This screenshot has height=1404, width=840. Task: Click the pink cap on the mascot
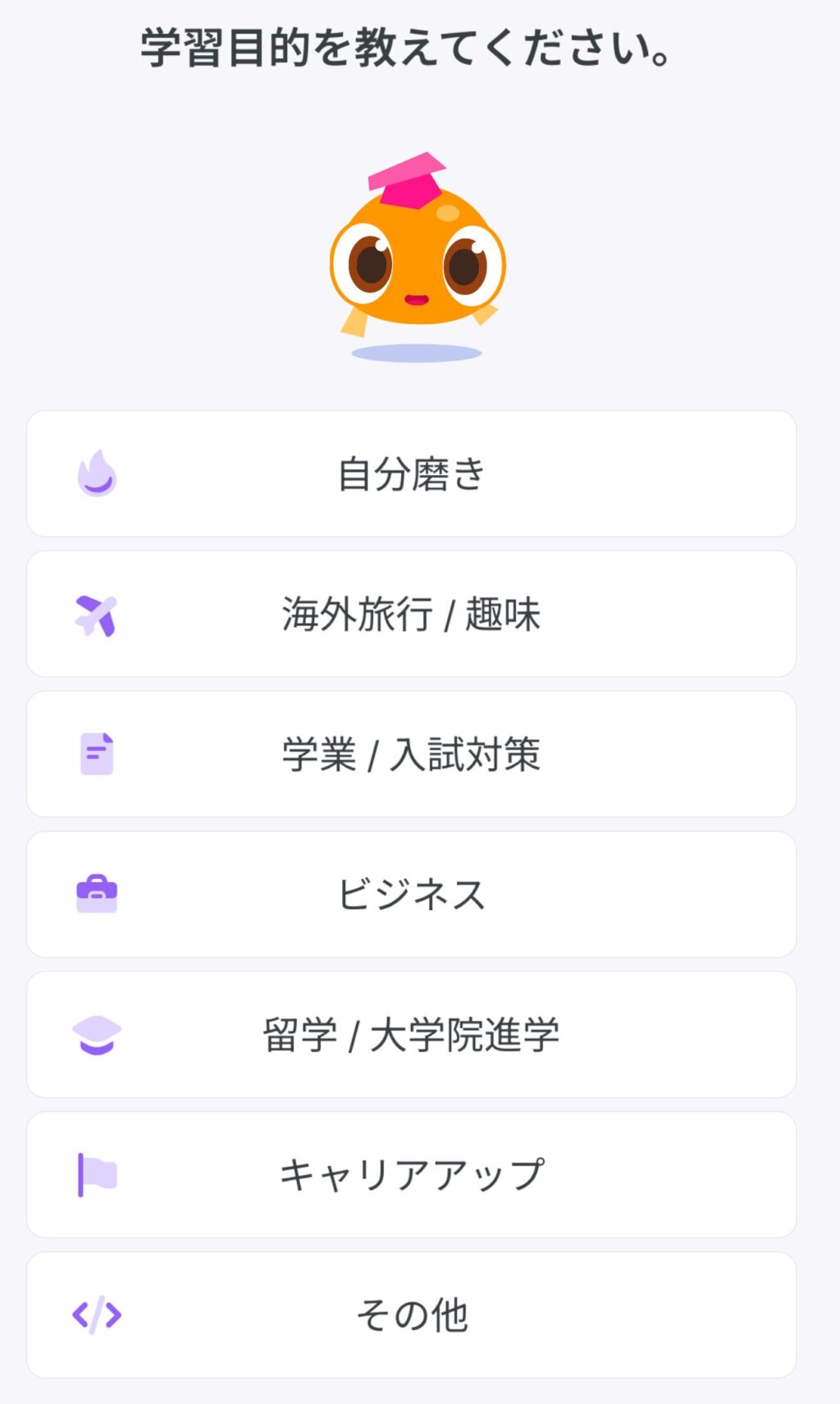pyautogui.click(x=408, y=176)
